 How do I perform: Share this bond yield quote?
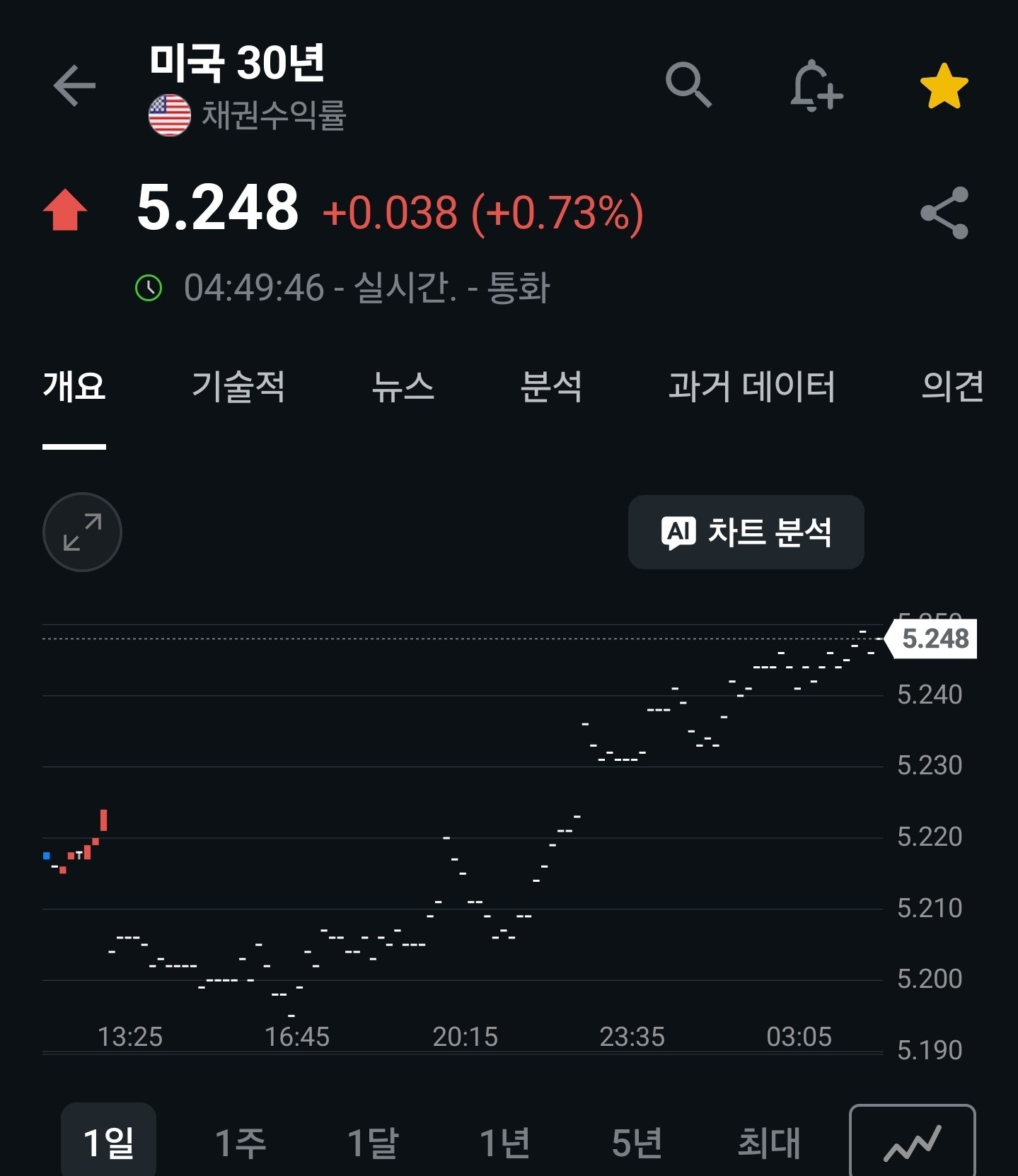[944, 213]
